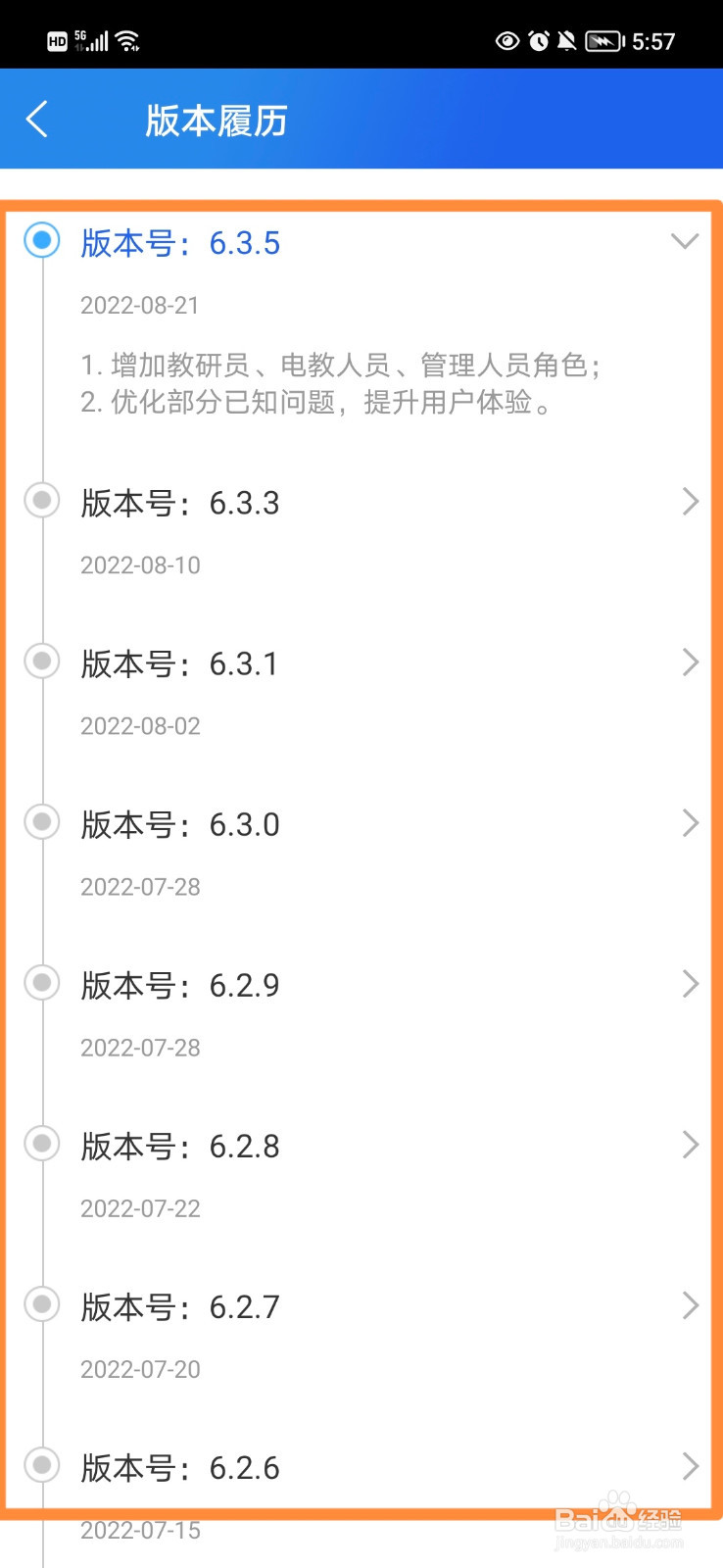Click the eye-shaped icon in the status bar
Image resolution: width=723 pixels, height=1568 pixels.
506,41
